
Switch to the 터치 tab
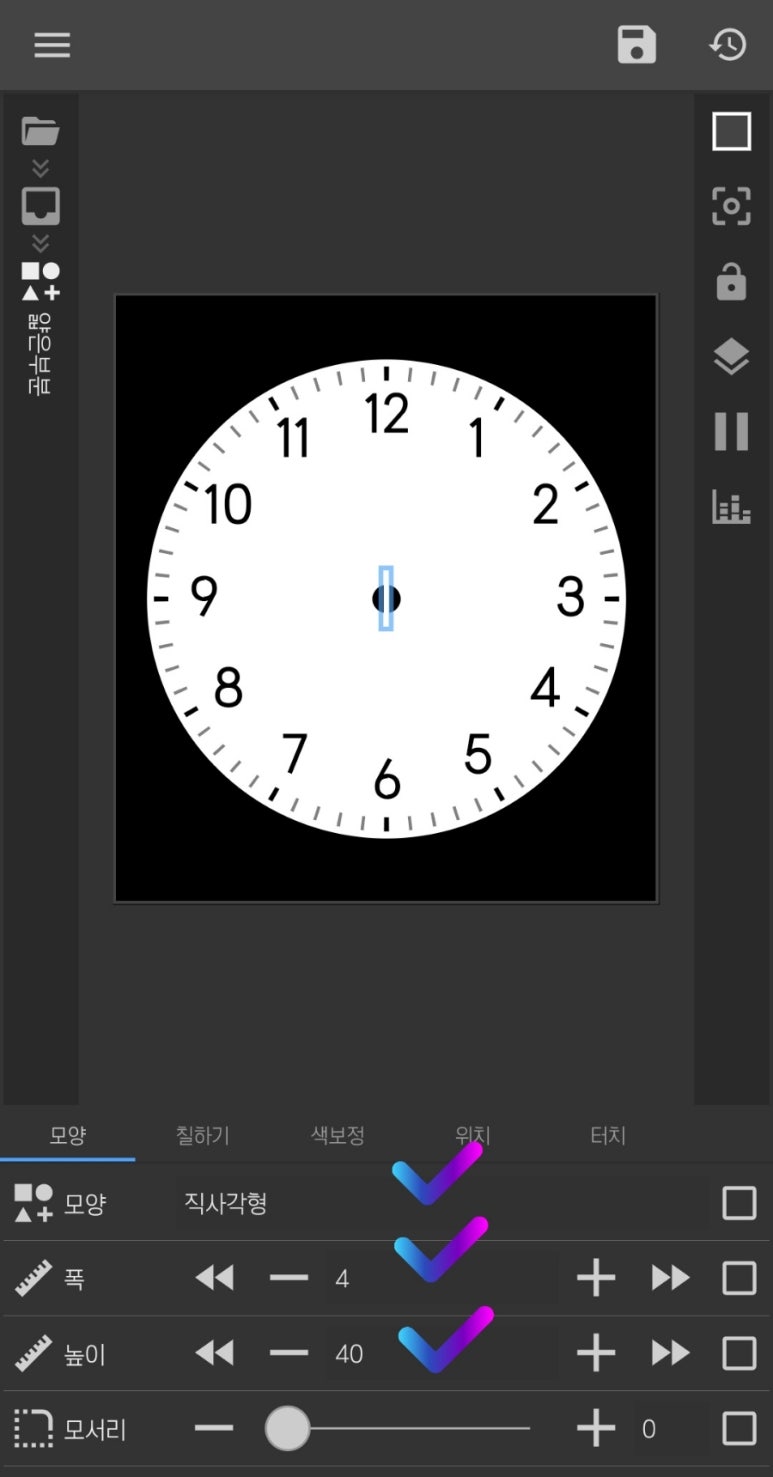pyautogui.click(x=608, y=1135)
